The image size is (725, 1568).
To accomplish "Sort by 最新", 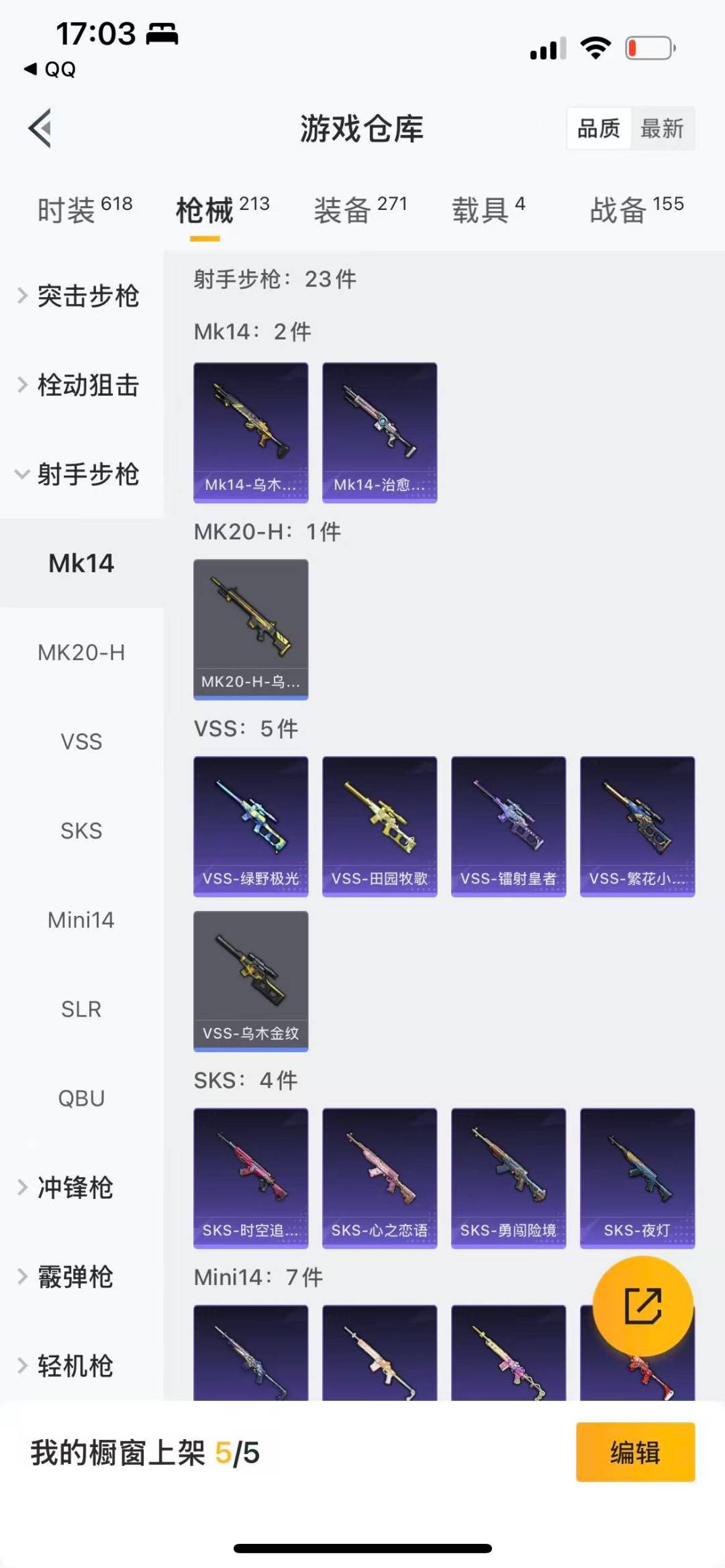I will (x=661, y=128).
